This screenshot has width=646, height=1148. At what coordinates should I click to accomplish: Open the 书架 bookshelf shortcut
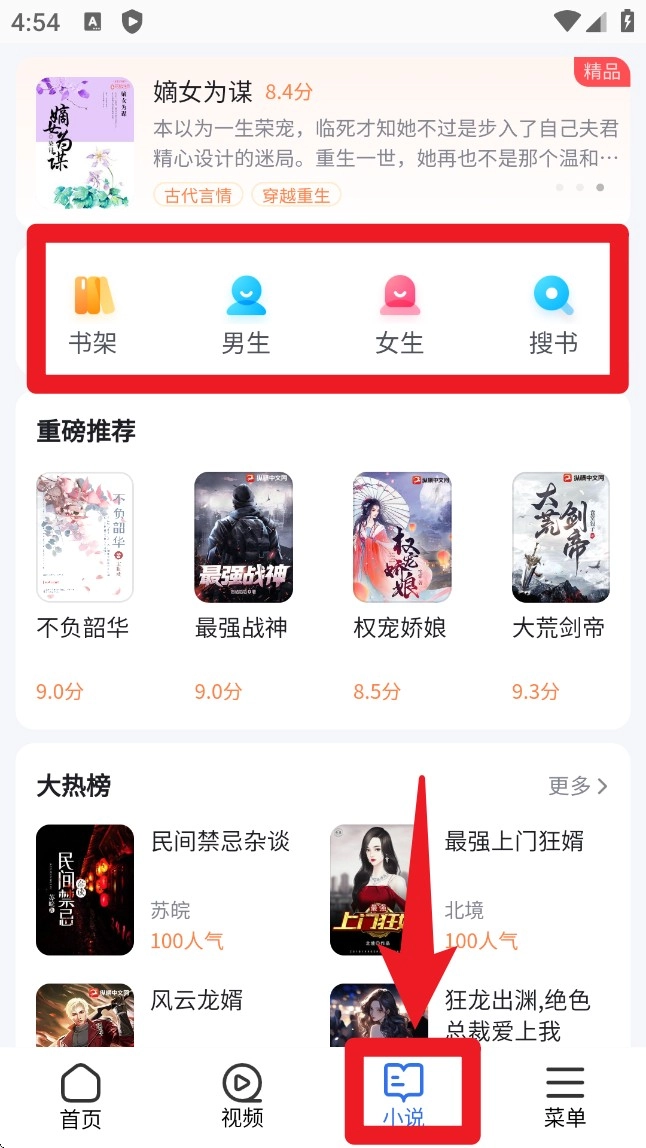click(93, 314)
